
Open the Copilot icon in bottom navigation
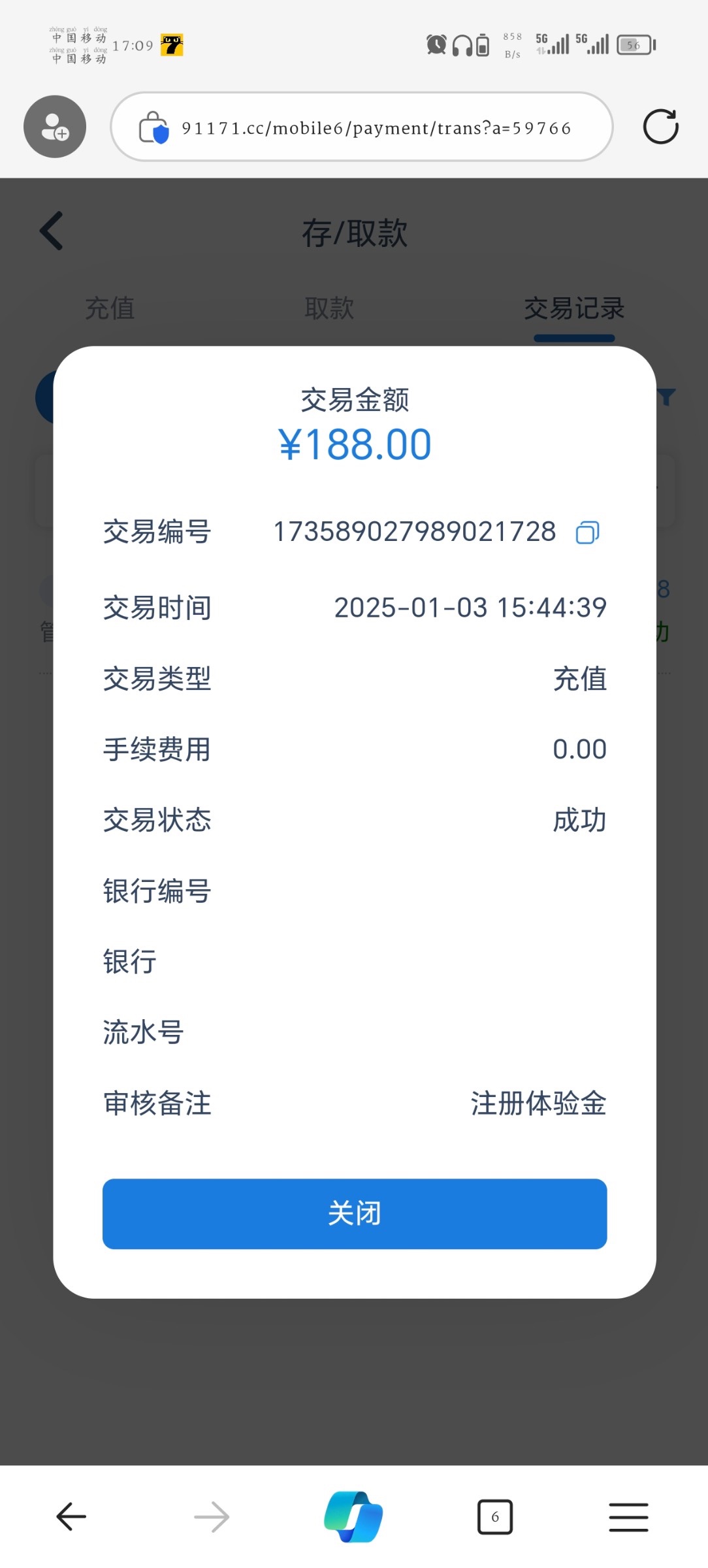[353, 1516]
